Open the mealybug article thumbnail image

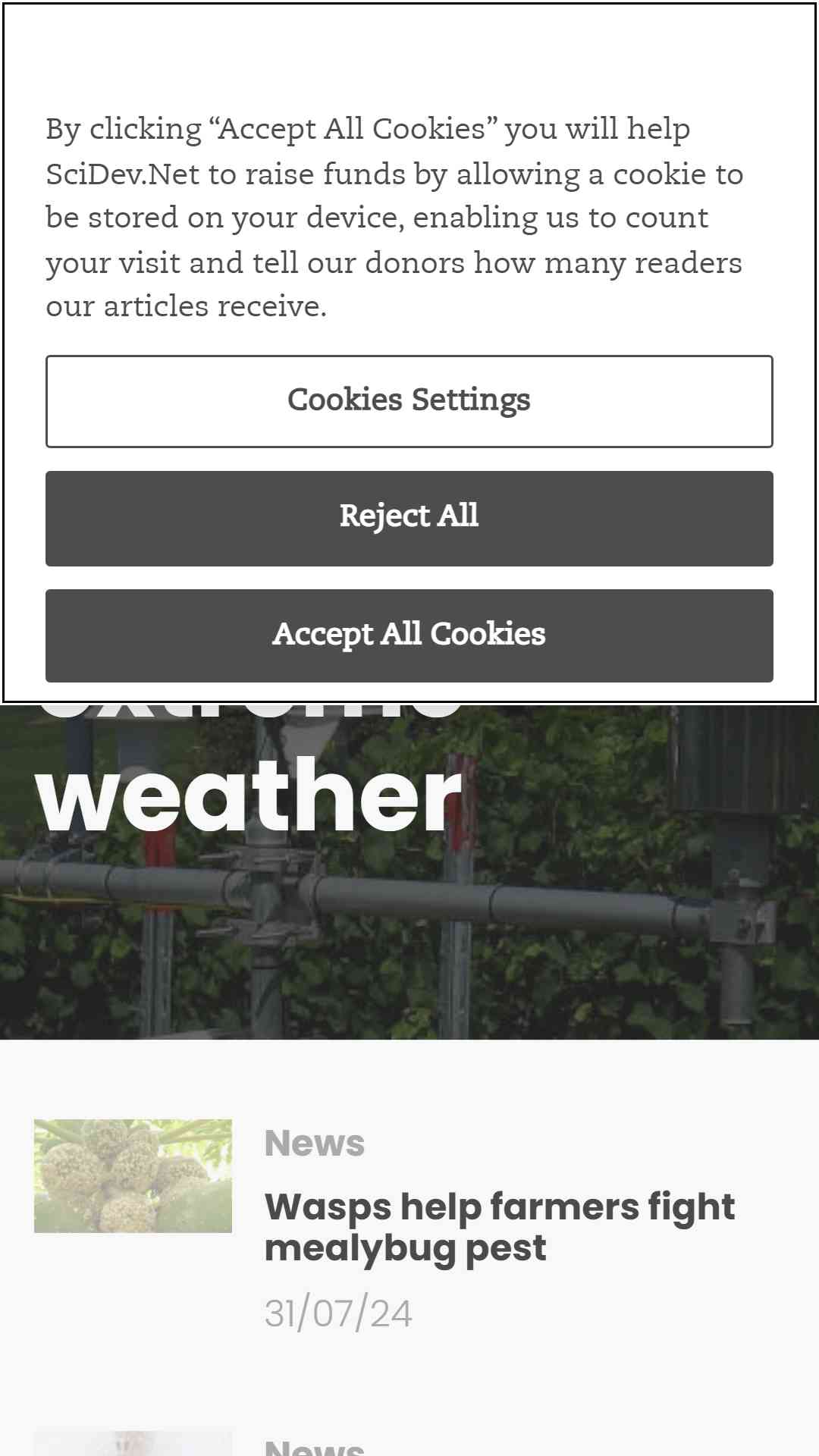point(133,1176)
